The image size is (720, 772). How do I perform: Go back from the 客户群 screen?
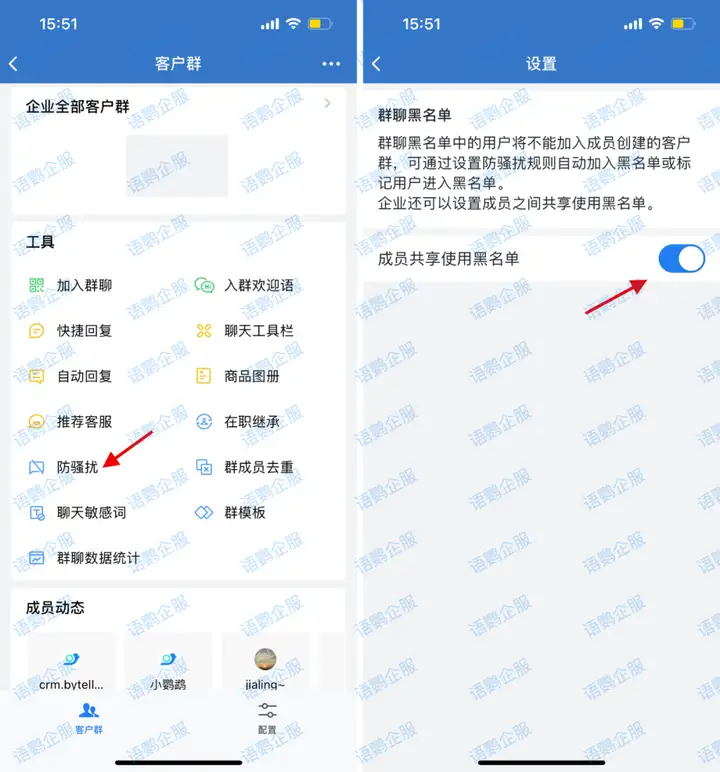point(14,64)
